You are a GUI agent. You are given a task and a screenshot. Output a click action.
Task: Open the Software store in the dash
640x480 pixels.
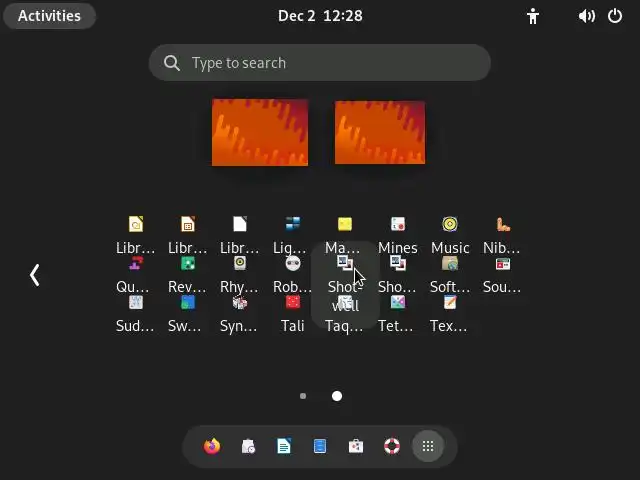(356, 446)
